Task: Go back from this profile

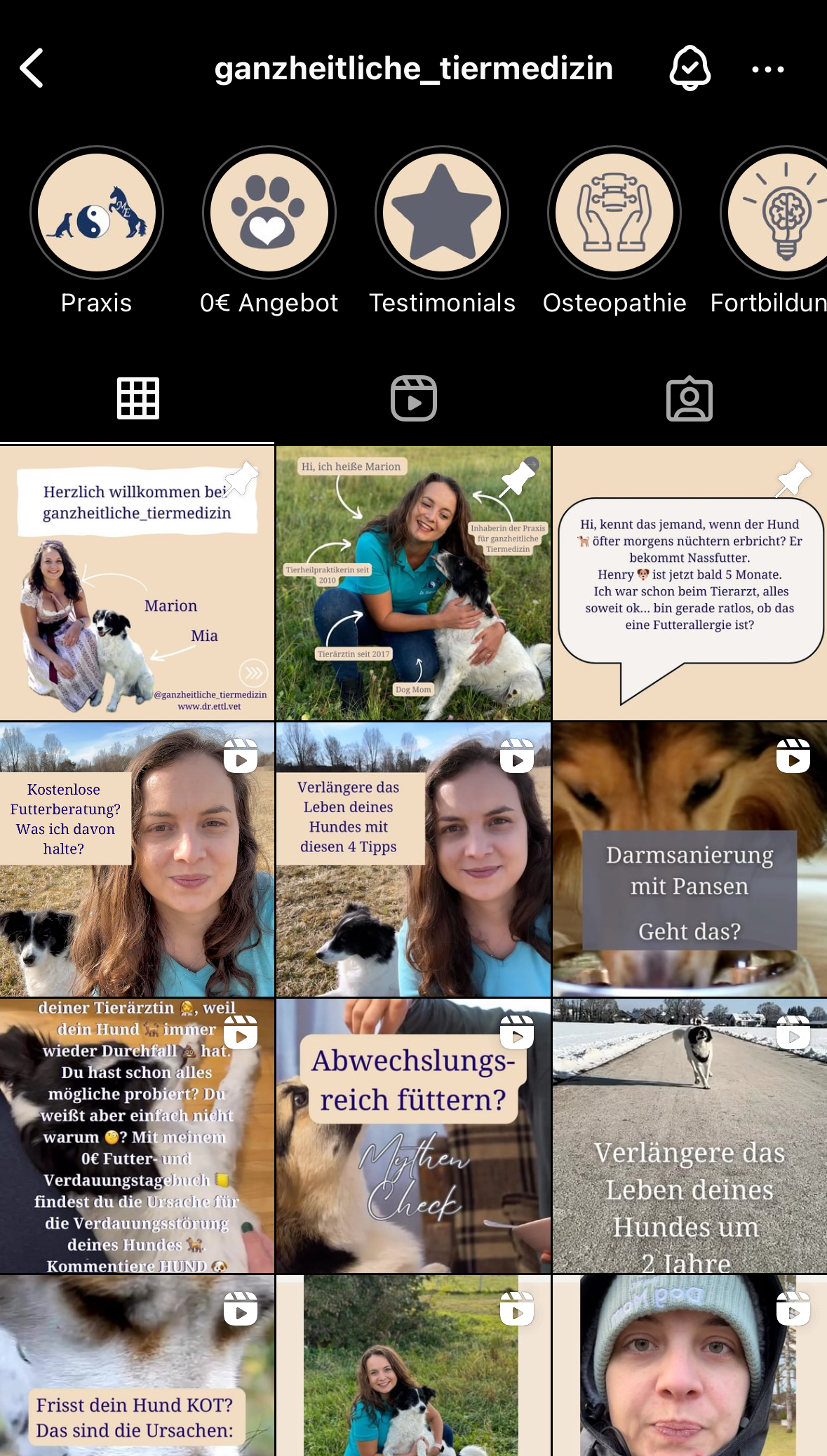Action: click(32, 68)
